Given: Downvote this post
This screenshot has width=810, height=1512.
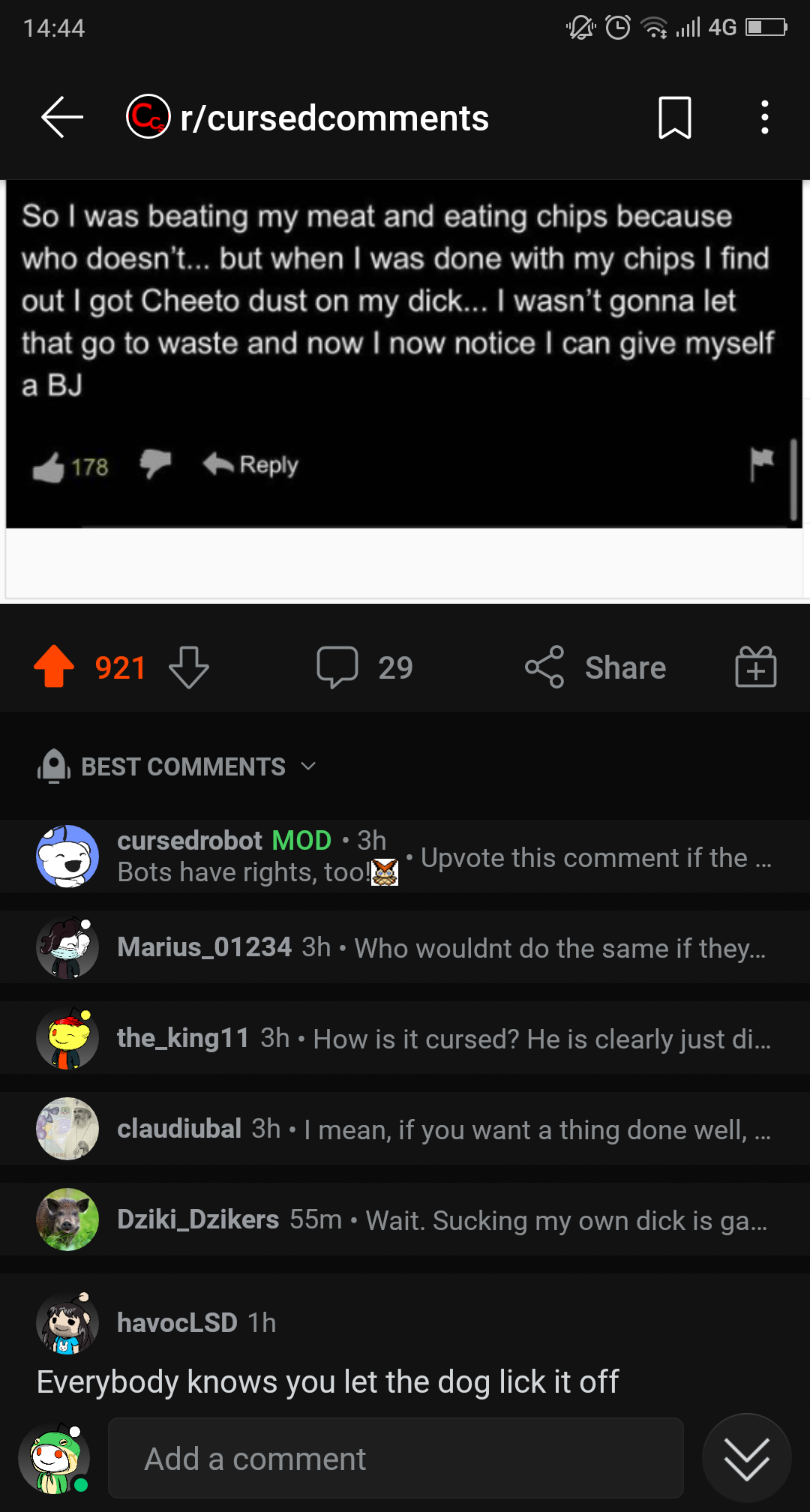Looking at the screenshot, I should click(x=189, y=667).
